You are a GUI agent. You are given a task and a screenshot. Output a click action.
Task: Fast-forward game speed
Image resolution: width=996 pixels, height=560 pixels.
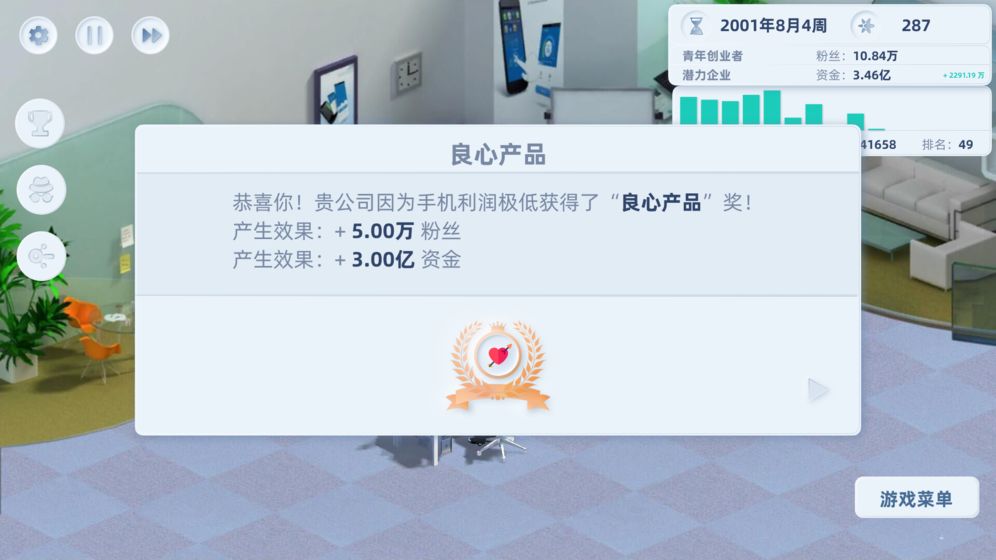tap(151, 36)
